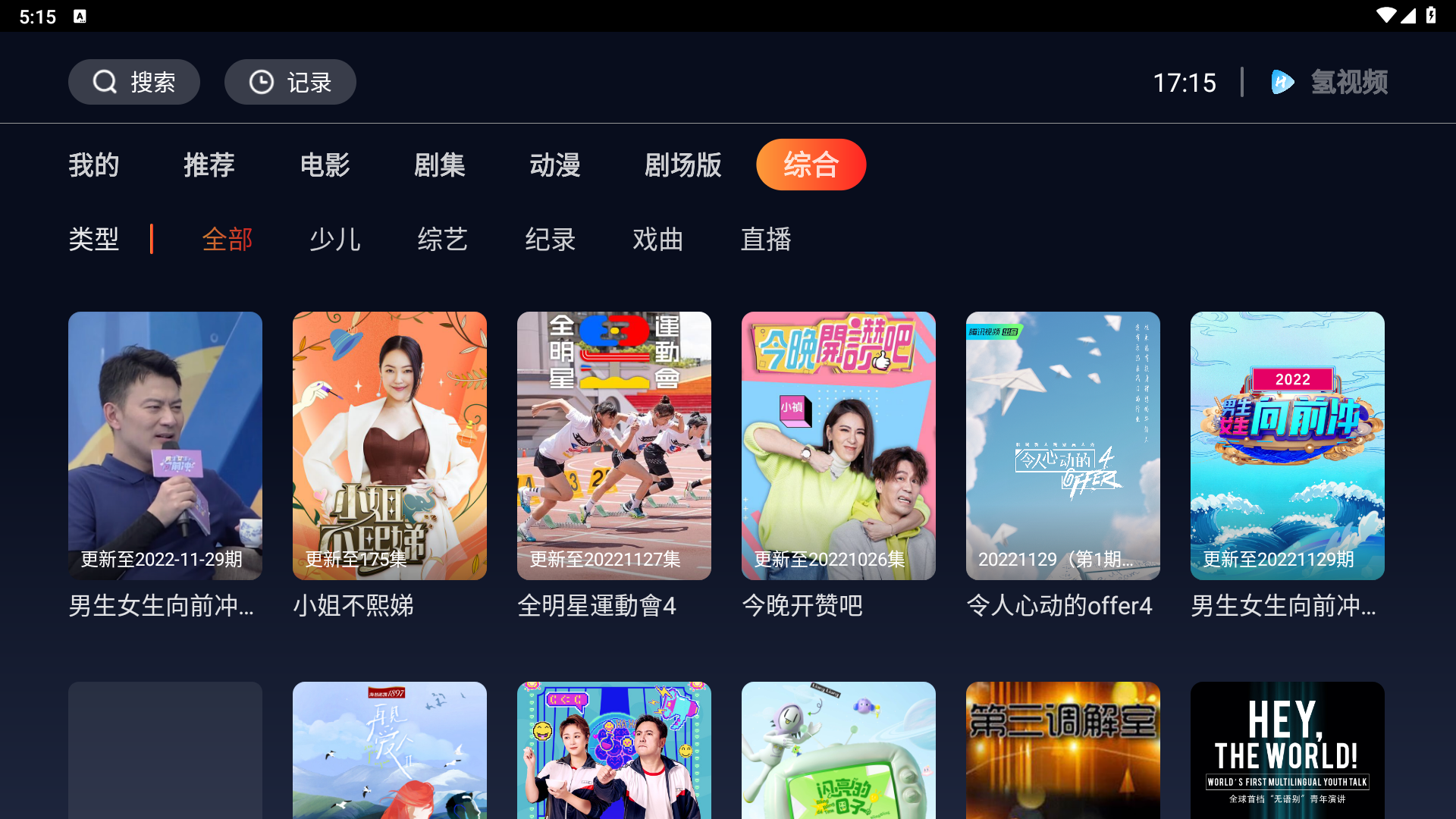1456x819 pixels.
Task: Select the 少儿 type filter
Action: 335,239
